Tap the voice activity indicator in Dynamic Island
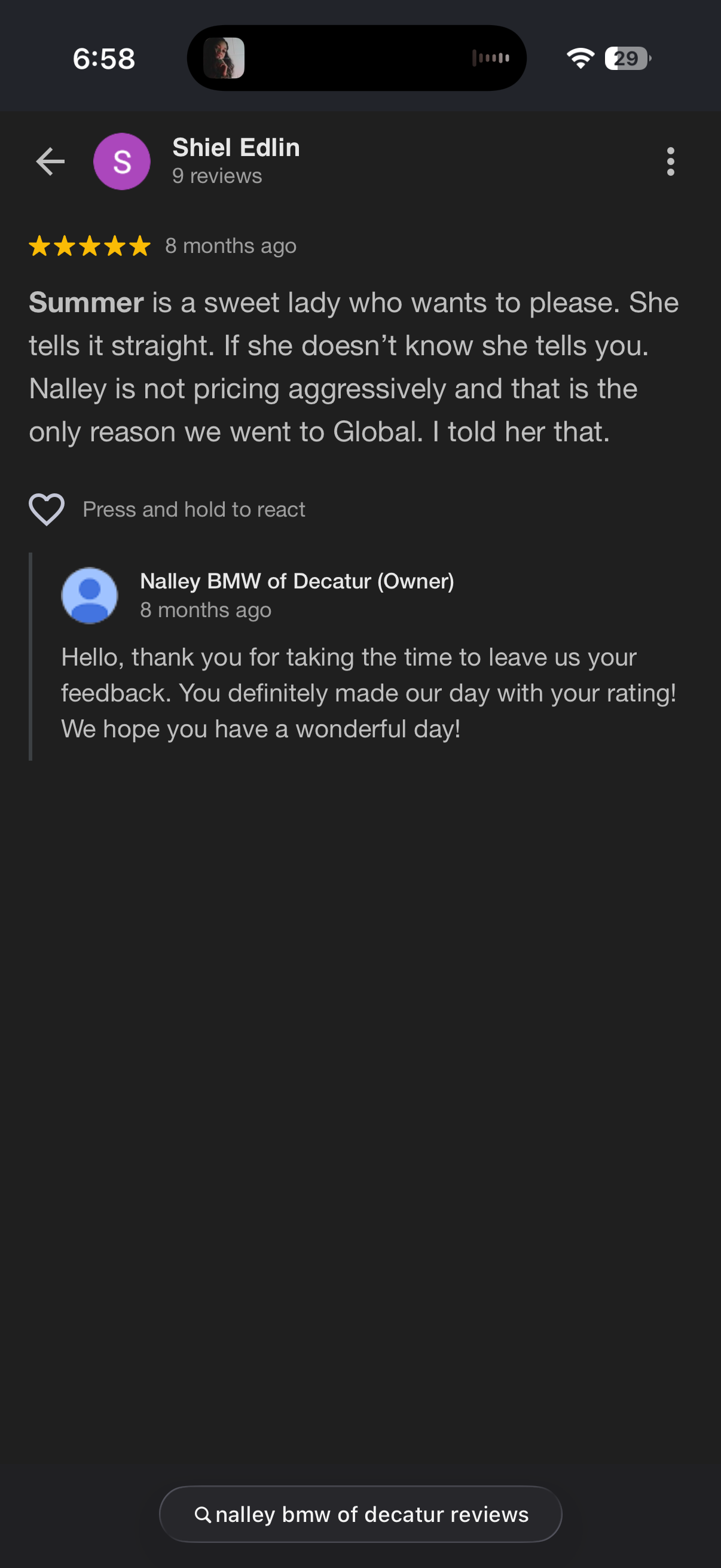This screenshot has height=1568, width=721. [490, 59]
